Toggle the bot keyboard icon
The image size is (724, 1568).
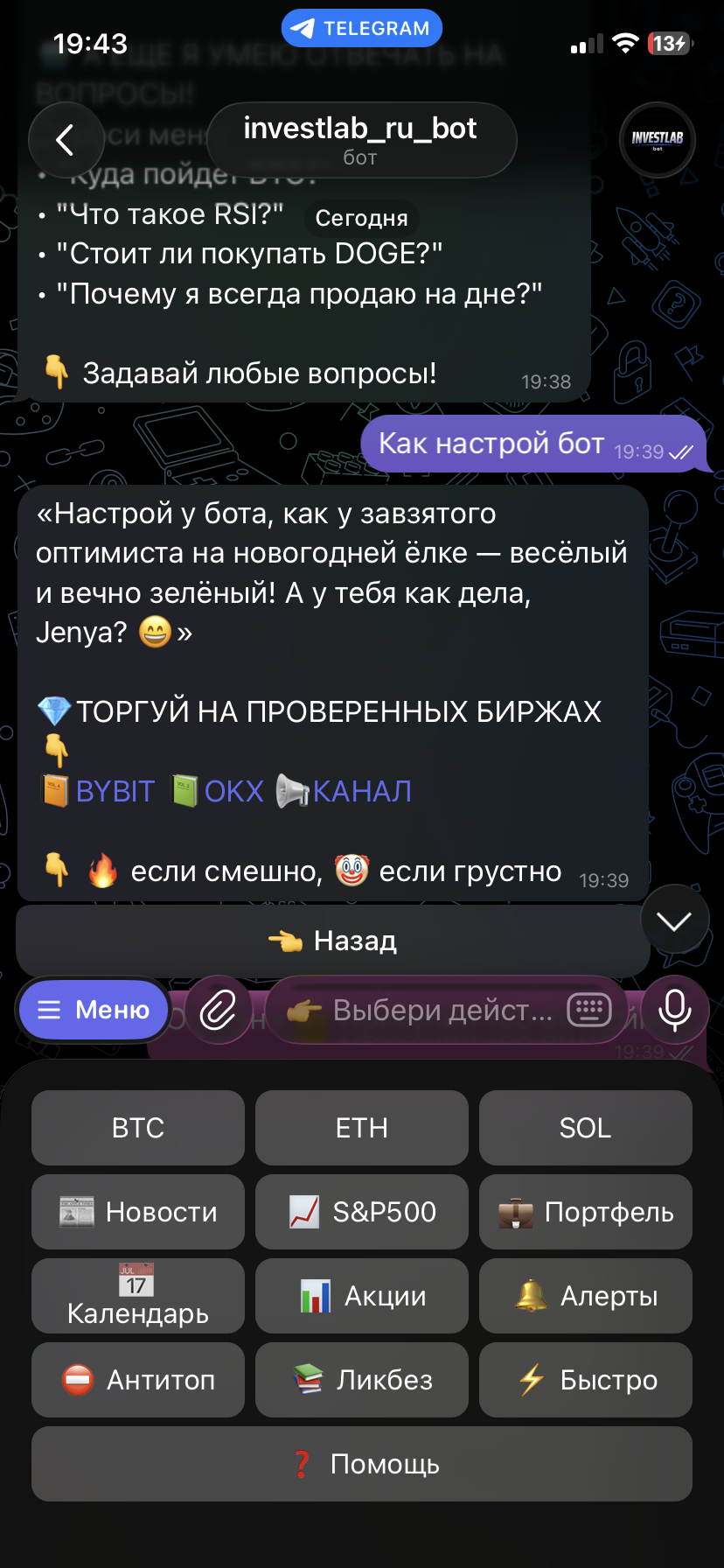click(x=588, y=1010)
